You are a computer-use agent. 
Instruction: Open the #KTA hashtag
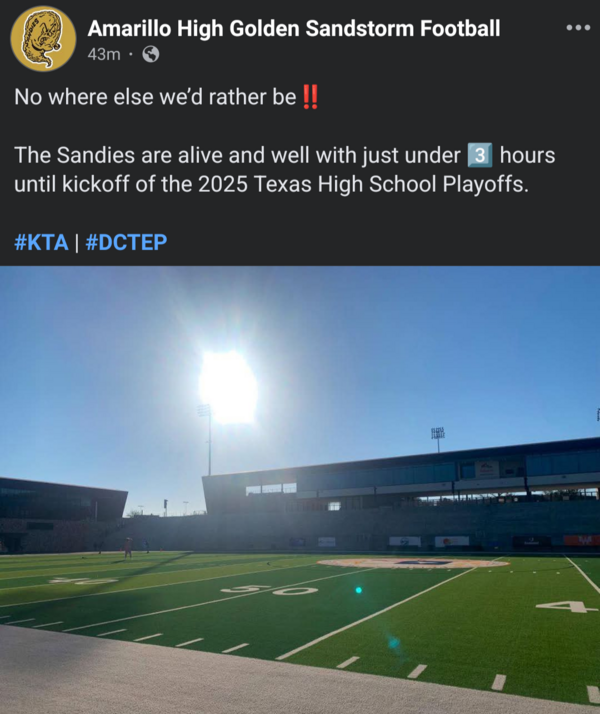[41, 242]
